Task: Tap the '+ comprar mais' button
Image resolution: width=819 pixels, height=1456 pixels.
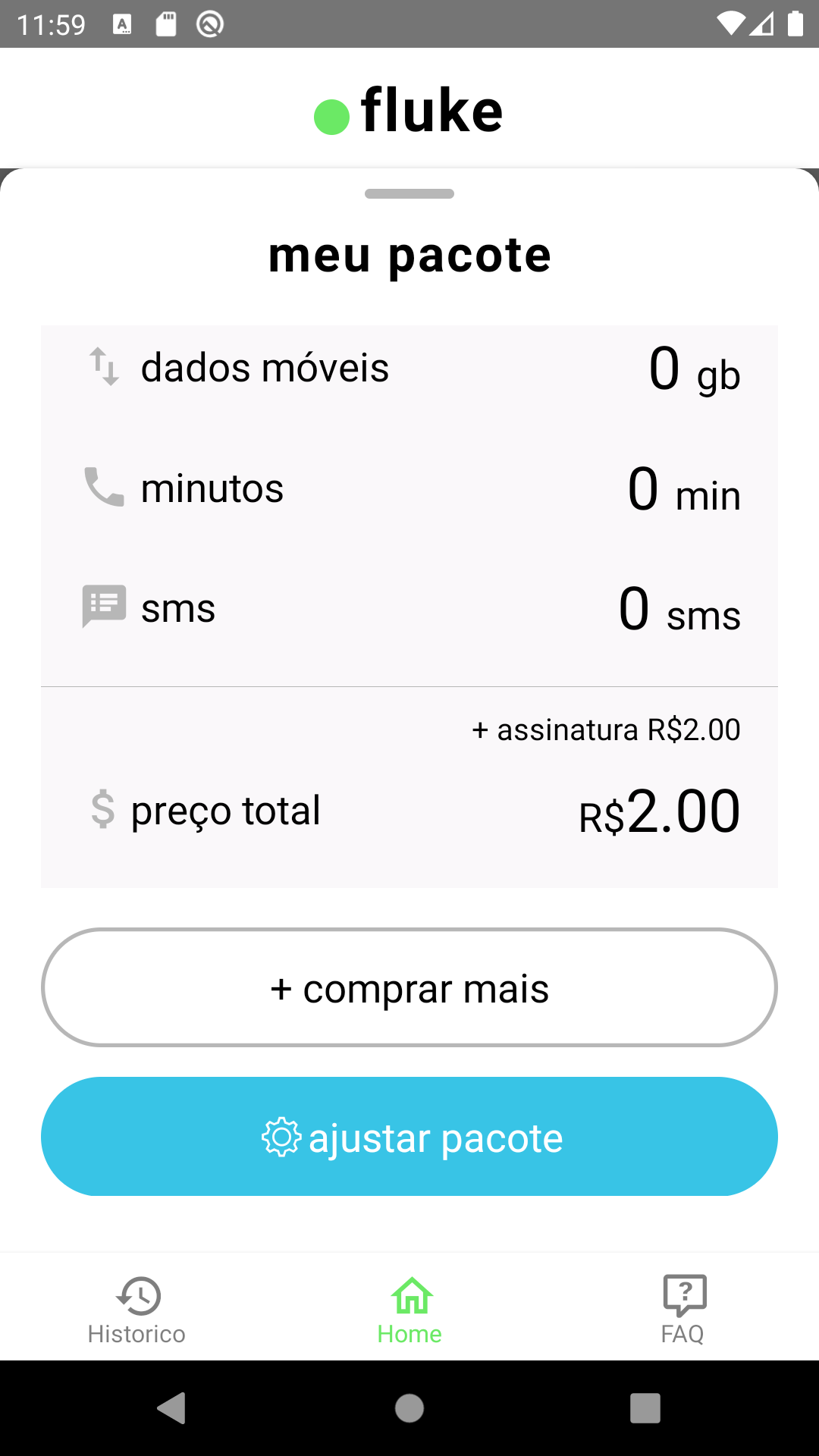Action: click(x=409, y=988)
